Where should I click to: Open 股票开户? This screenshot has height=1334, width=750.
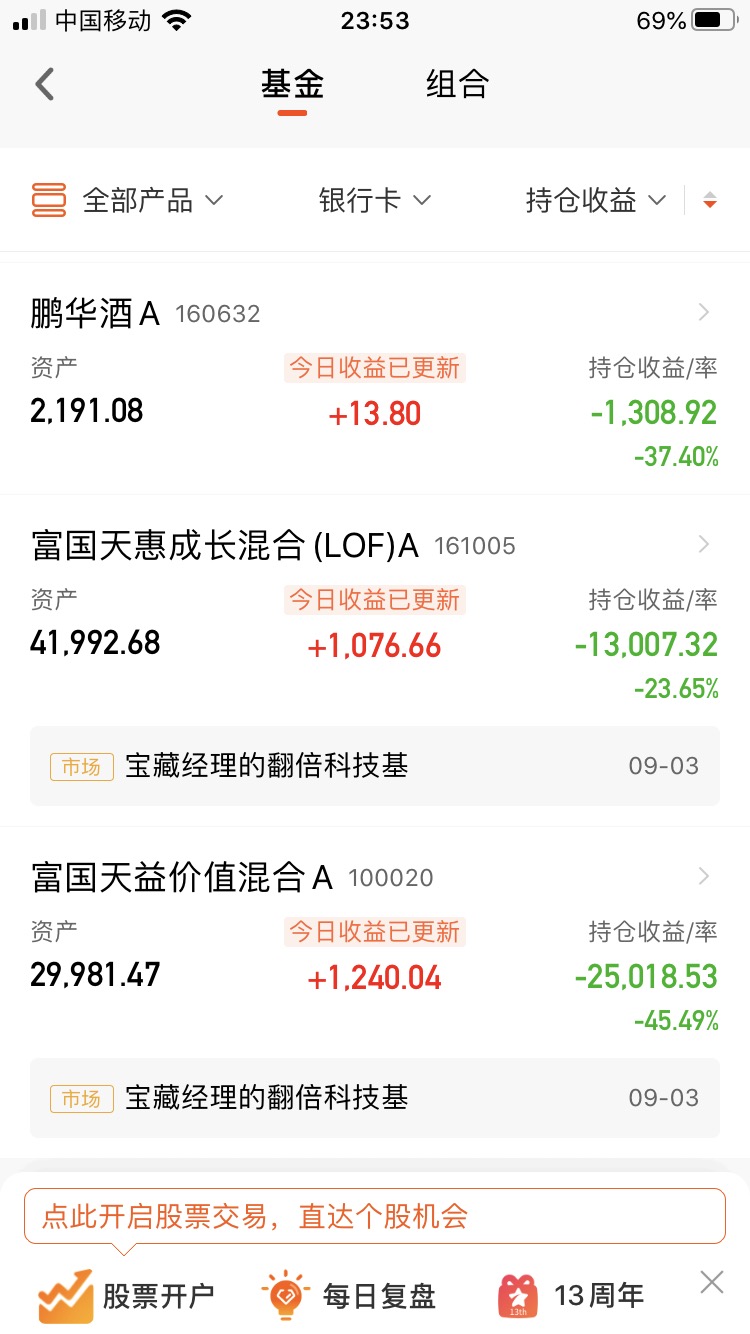click(126, 1296)
